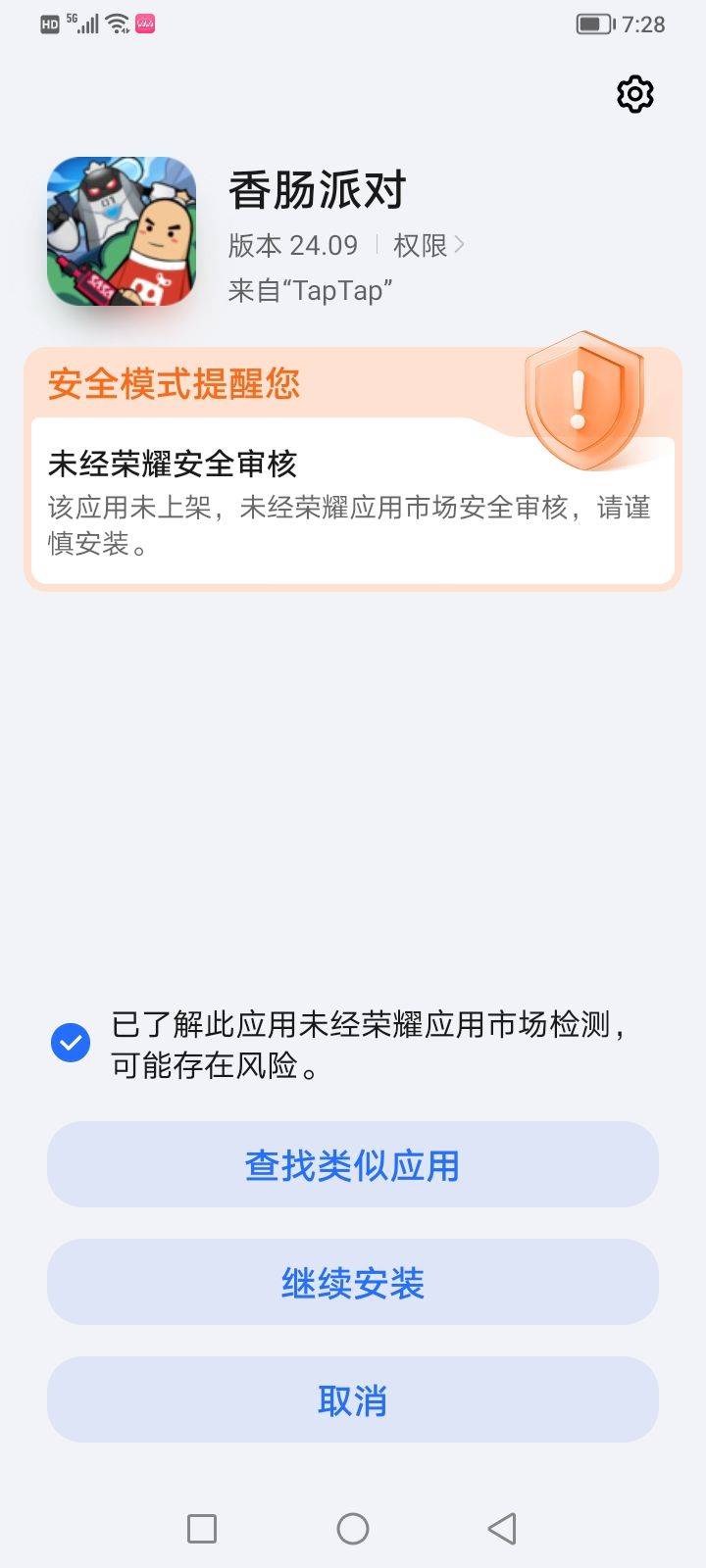Click 查找类似应用 to find similar apps
Image resolution: width=706 pixels, height=1568 pixels.
pos(353,1164)
